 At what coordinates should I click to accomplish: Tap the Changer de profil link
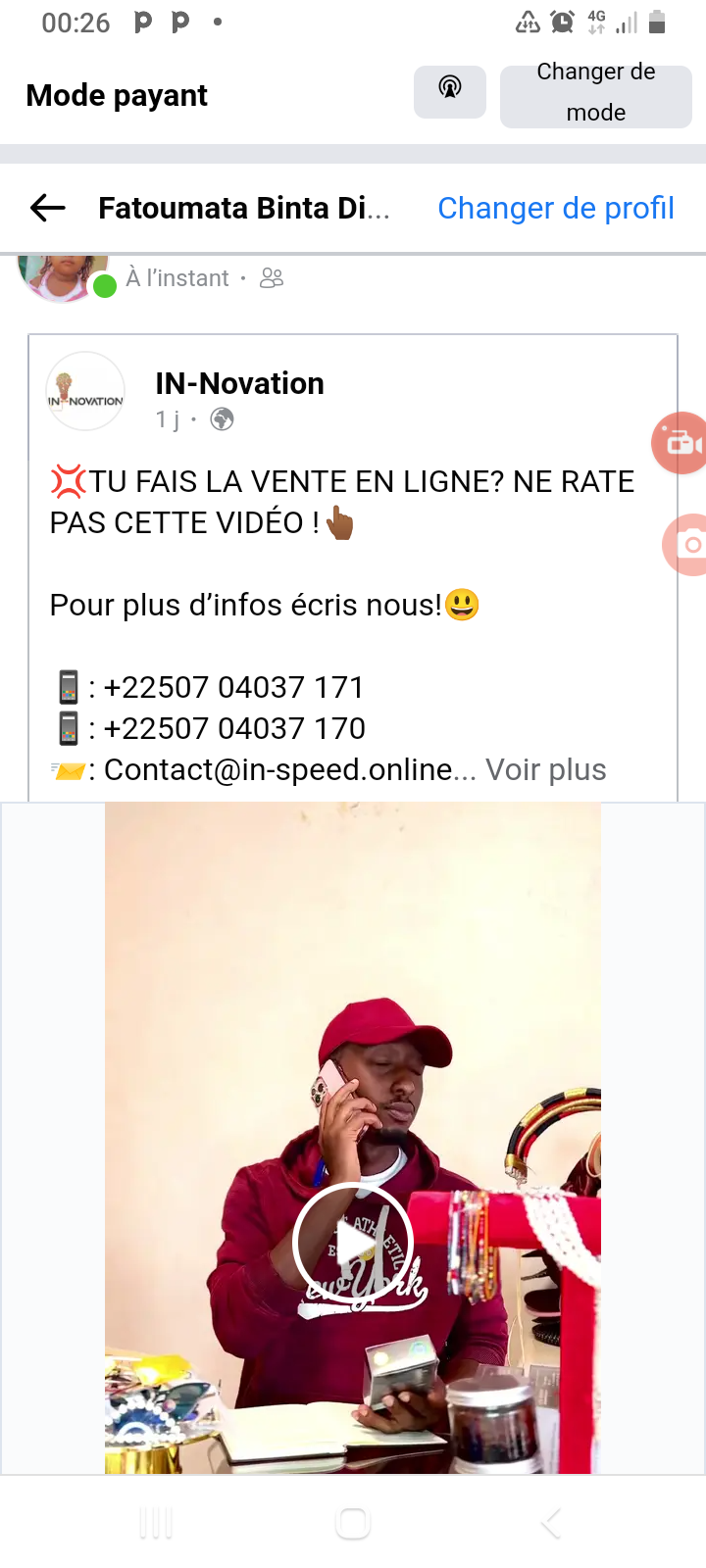coord(555,208)
